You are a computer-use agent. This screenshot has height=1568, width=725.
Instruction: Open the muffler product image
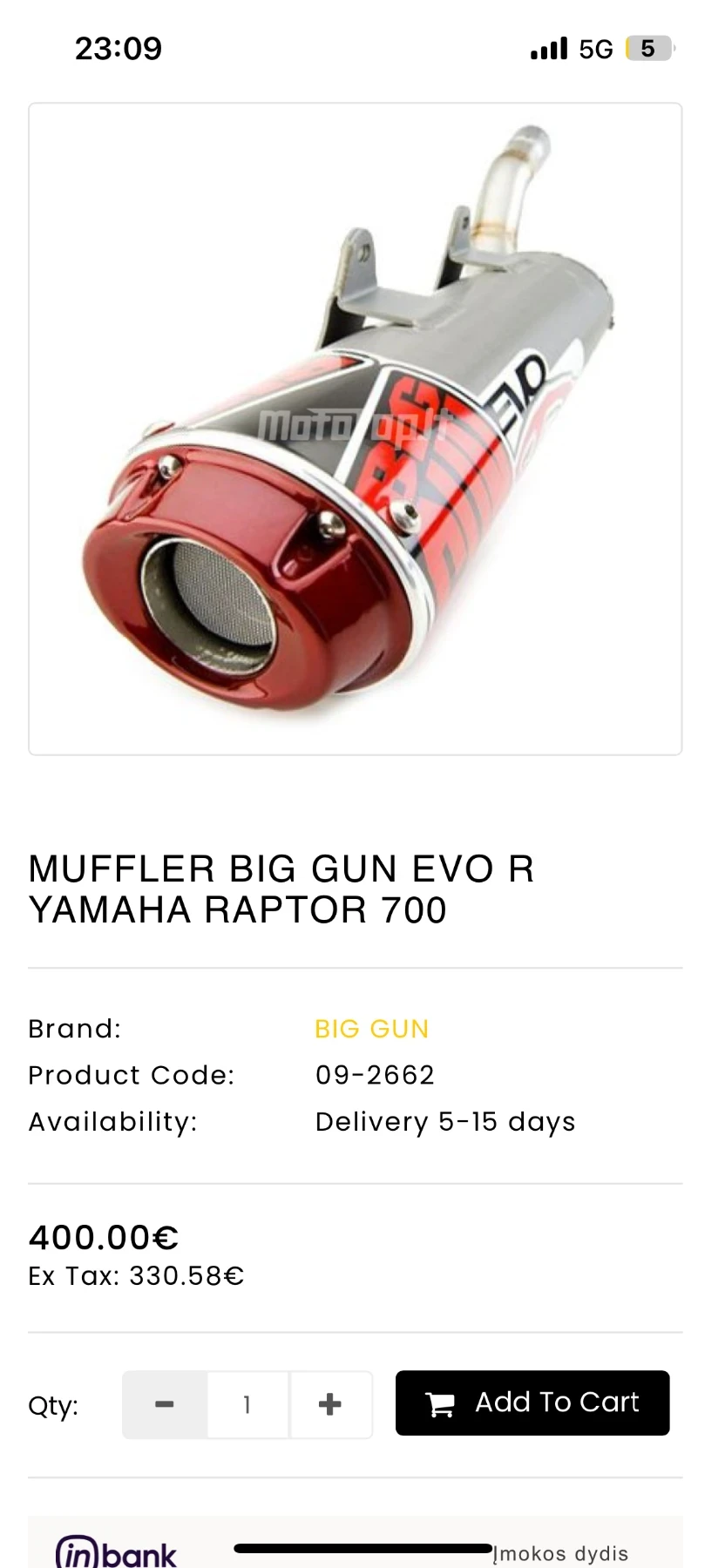coord(355,429)
